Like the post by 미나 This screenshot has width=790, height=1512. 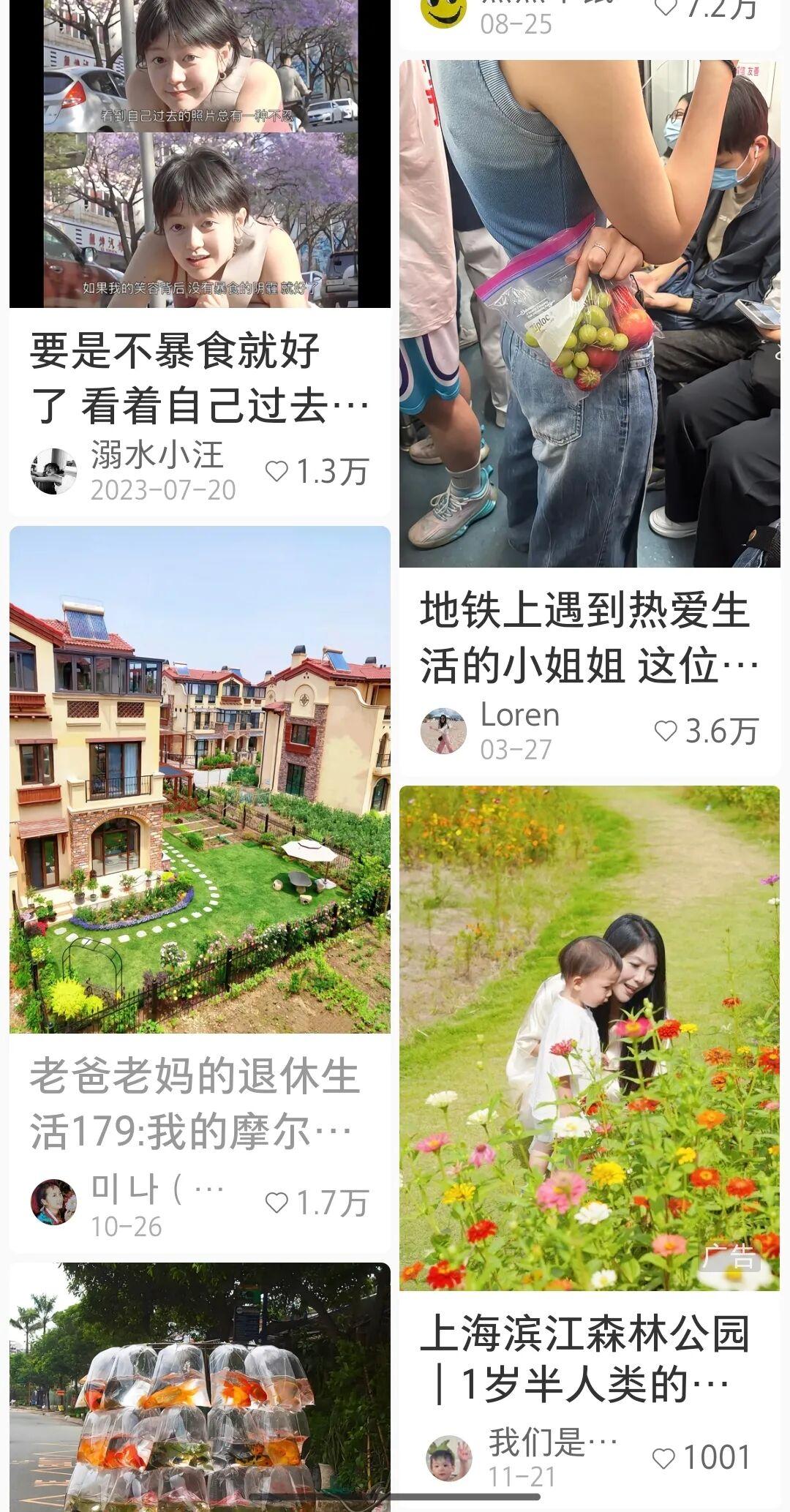point(277,1203)
